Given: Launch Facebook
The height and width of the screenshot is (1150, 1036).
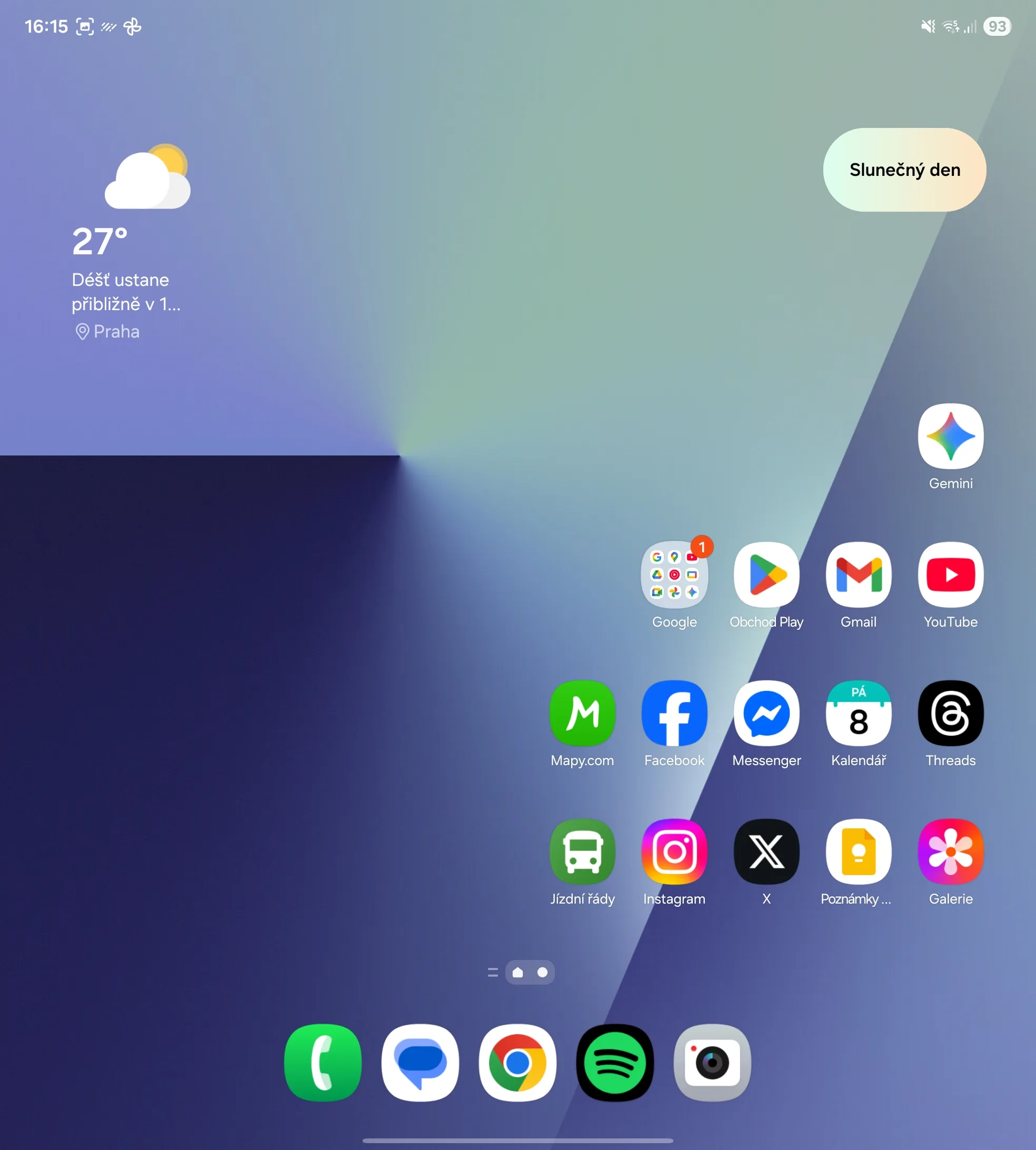Looking at the screenshot, I should [x=674, y=713].
